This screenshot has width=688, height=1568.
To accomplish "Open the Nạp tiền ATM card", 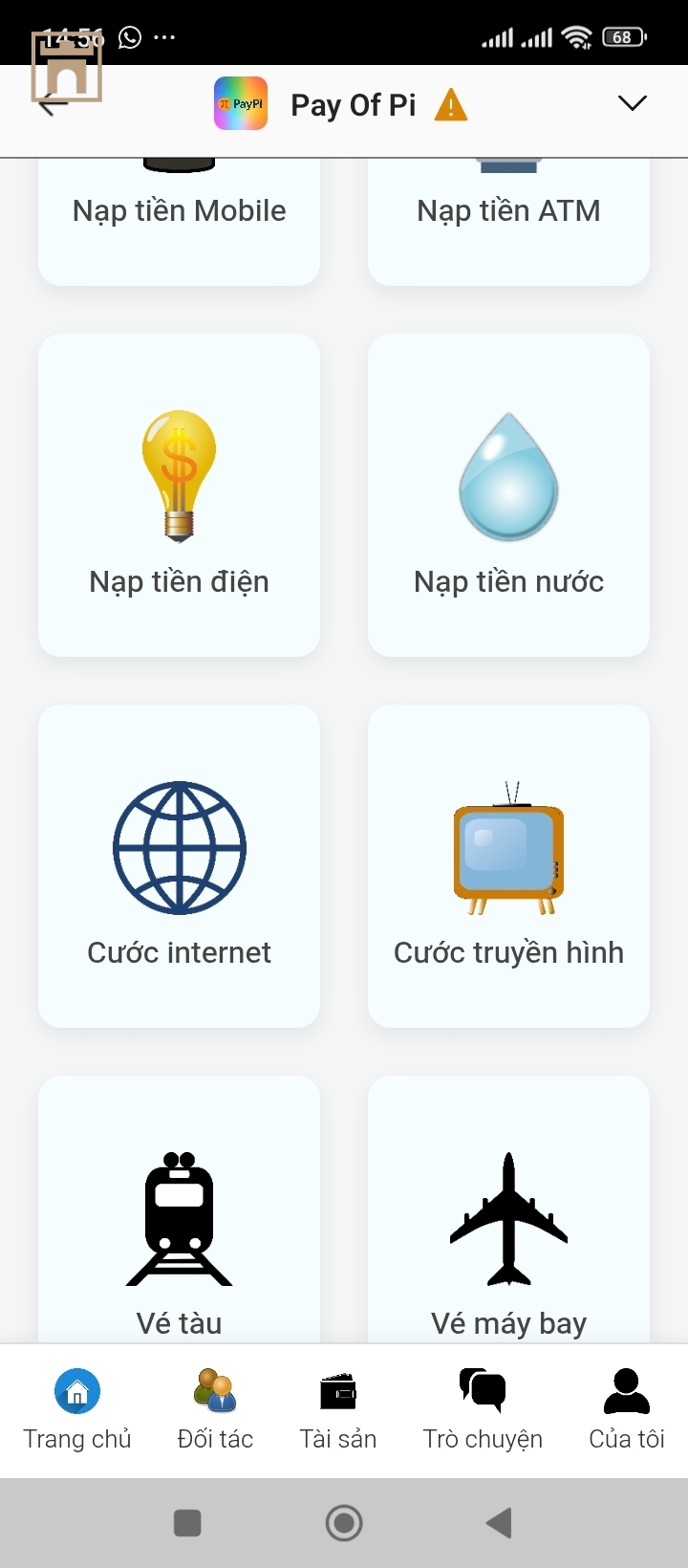I will click(508, 220).
